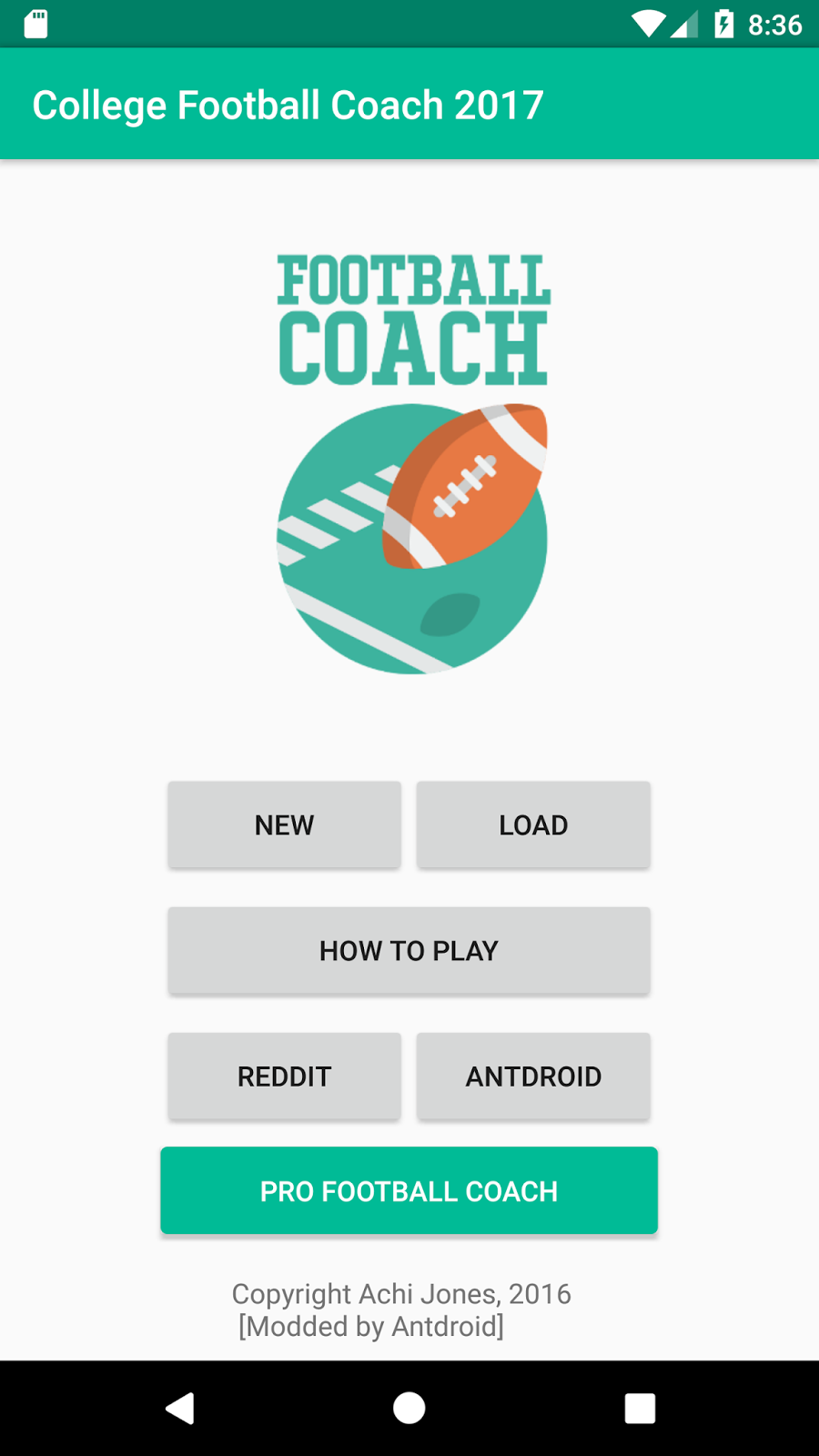
Task: Tap the SD card notification icon
Action: point(36,24)
